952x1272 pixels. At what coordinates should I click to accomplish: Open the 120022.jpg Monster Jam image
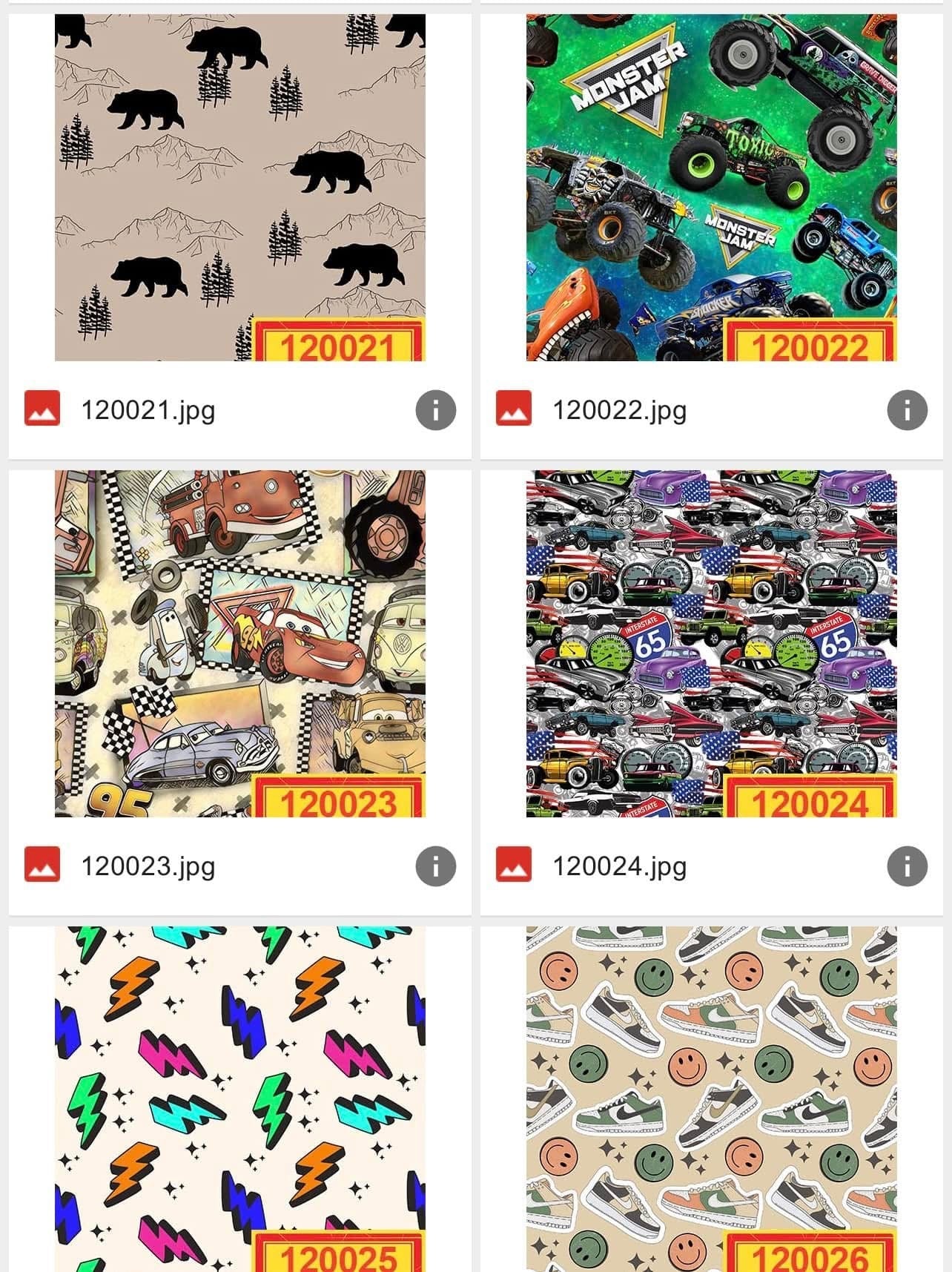click(711, 187)
